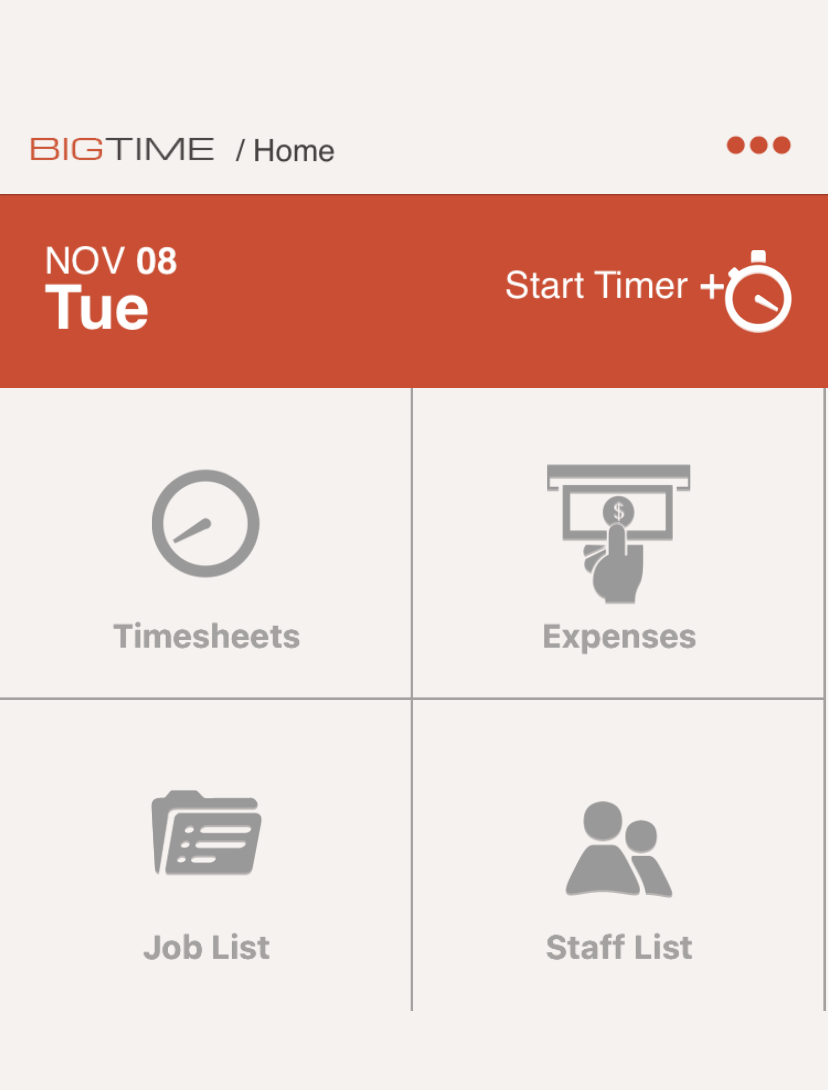Click the NOV 08 date display
The image size is (828, 1090).
coord(112,261)
